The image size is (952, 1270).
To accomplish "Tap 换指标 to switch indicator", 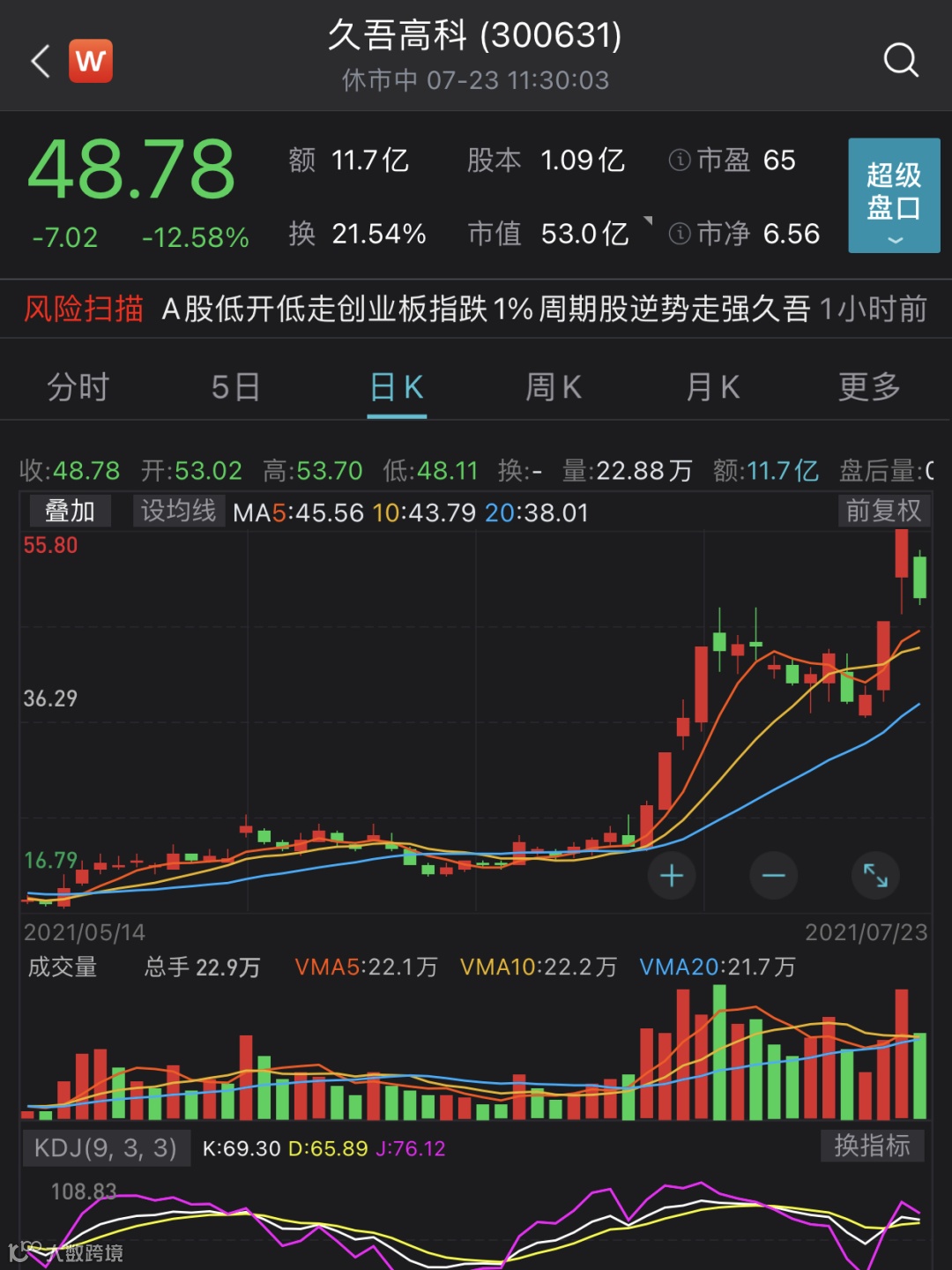I will pos(872,1146).
